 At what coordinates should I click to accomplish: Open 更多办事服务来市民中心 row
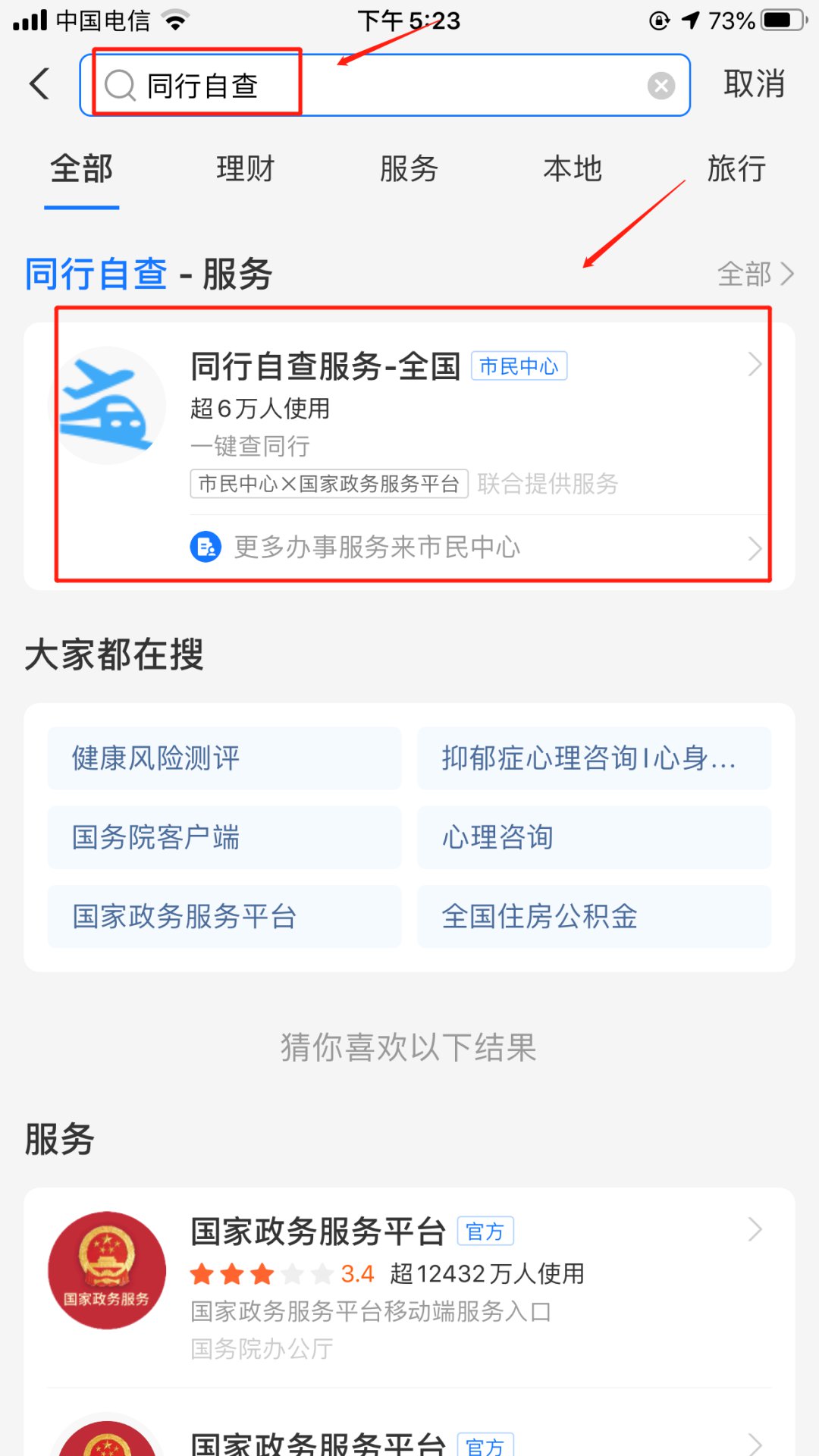[409, 547]
